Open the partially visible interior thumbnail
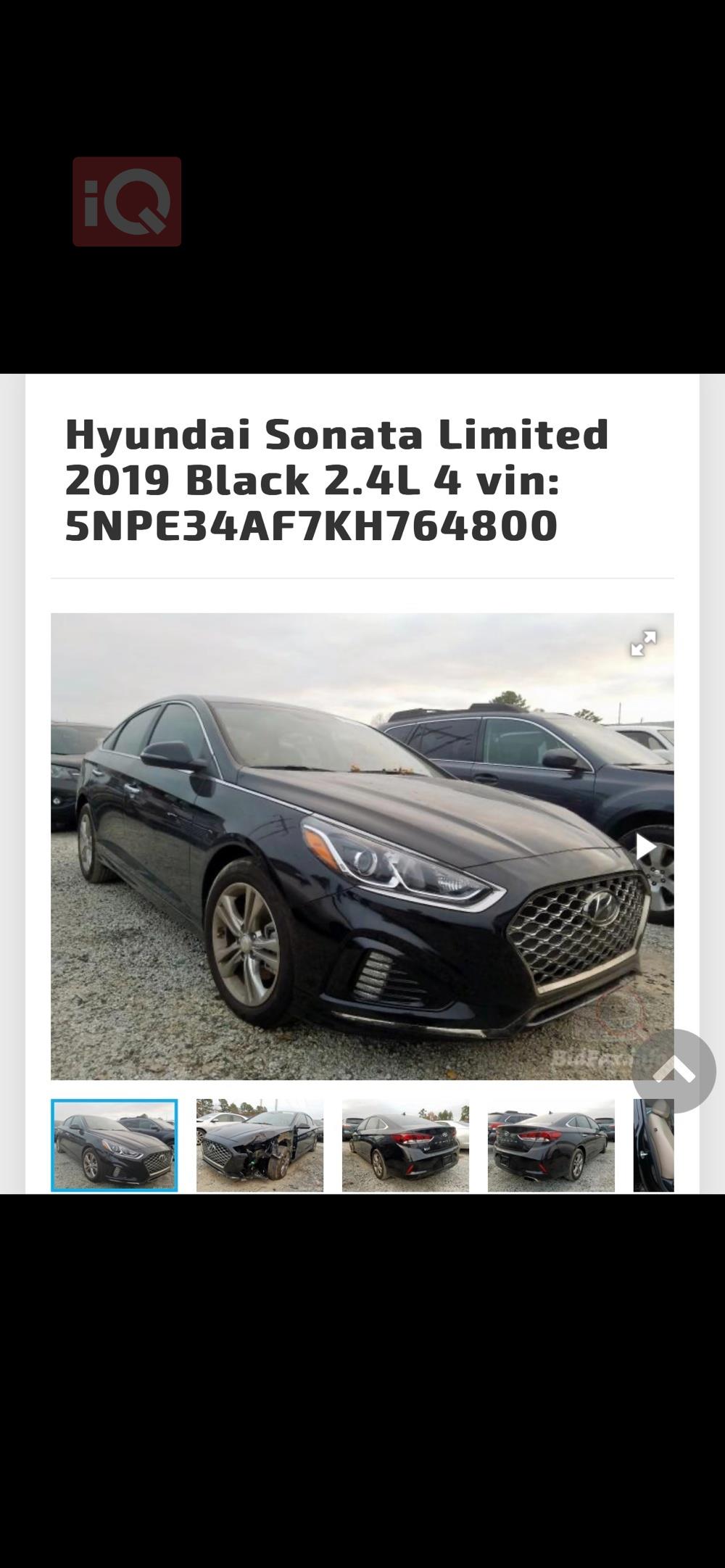Screen dimensions: 725x1568 point(654,1145)
